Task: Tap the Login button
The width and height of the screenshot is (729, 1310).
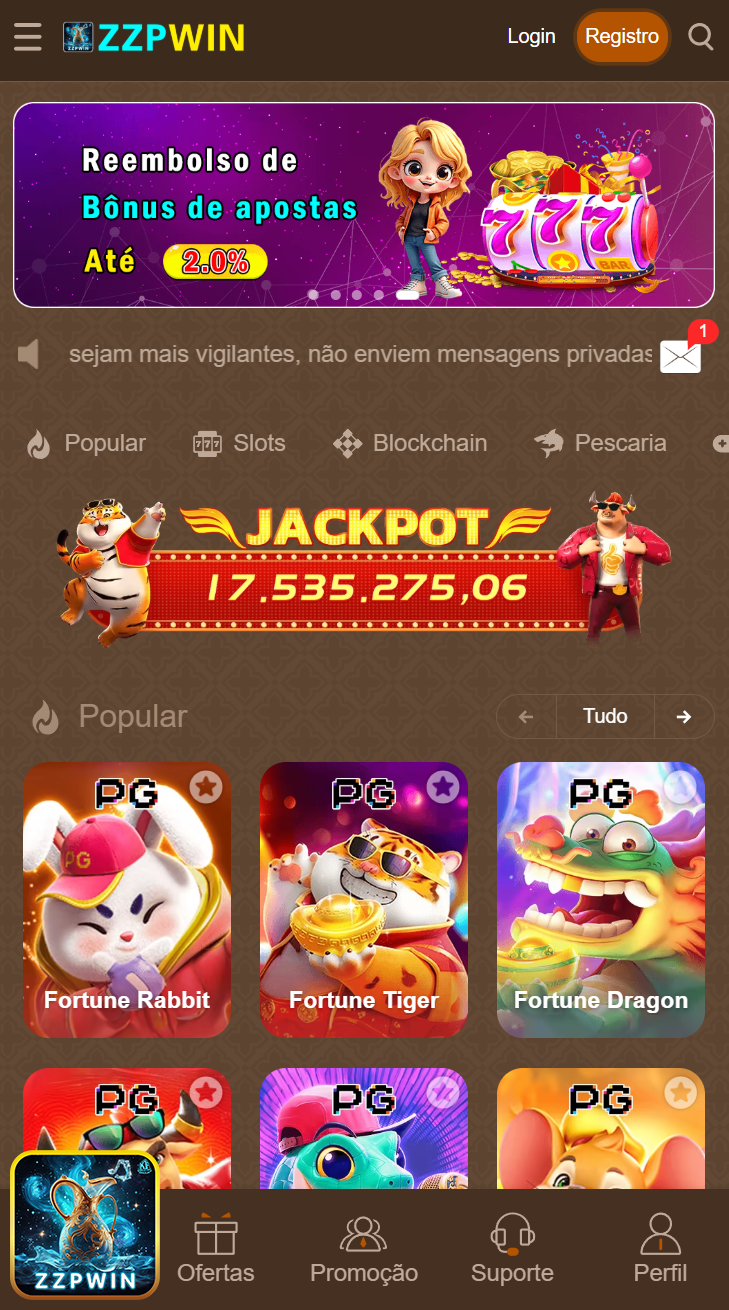Action: [530, 37]
